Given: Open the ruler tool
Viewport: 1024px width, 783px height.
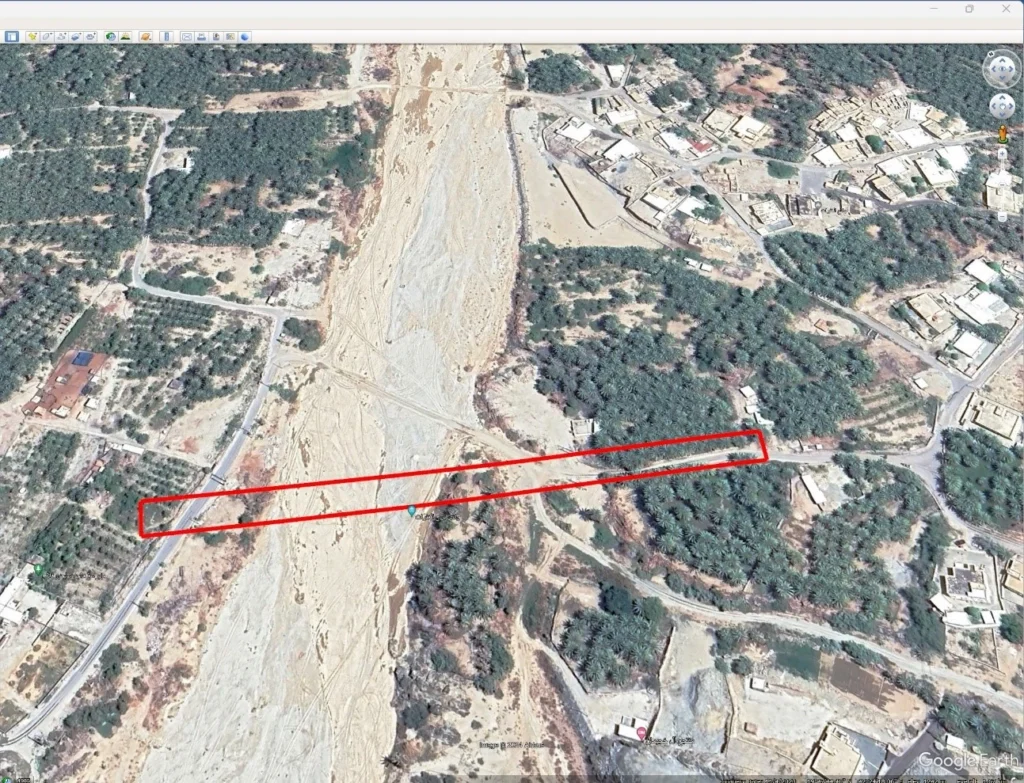Looking at the screenshot, I should [x=166, y=37].
